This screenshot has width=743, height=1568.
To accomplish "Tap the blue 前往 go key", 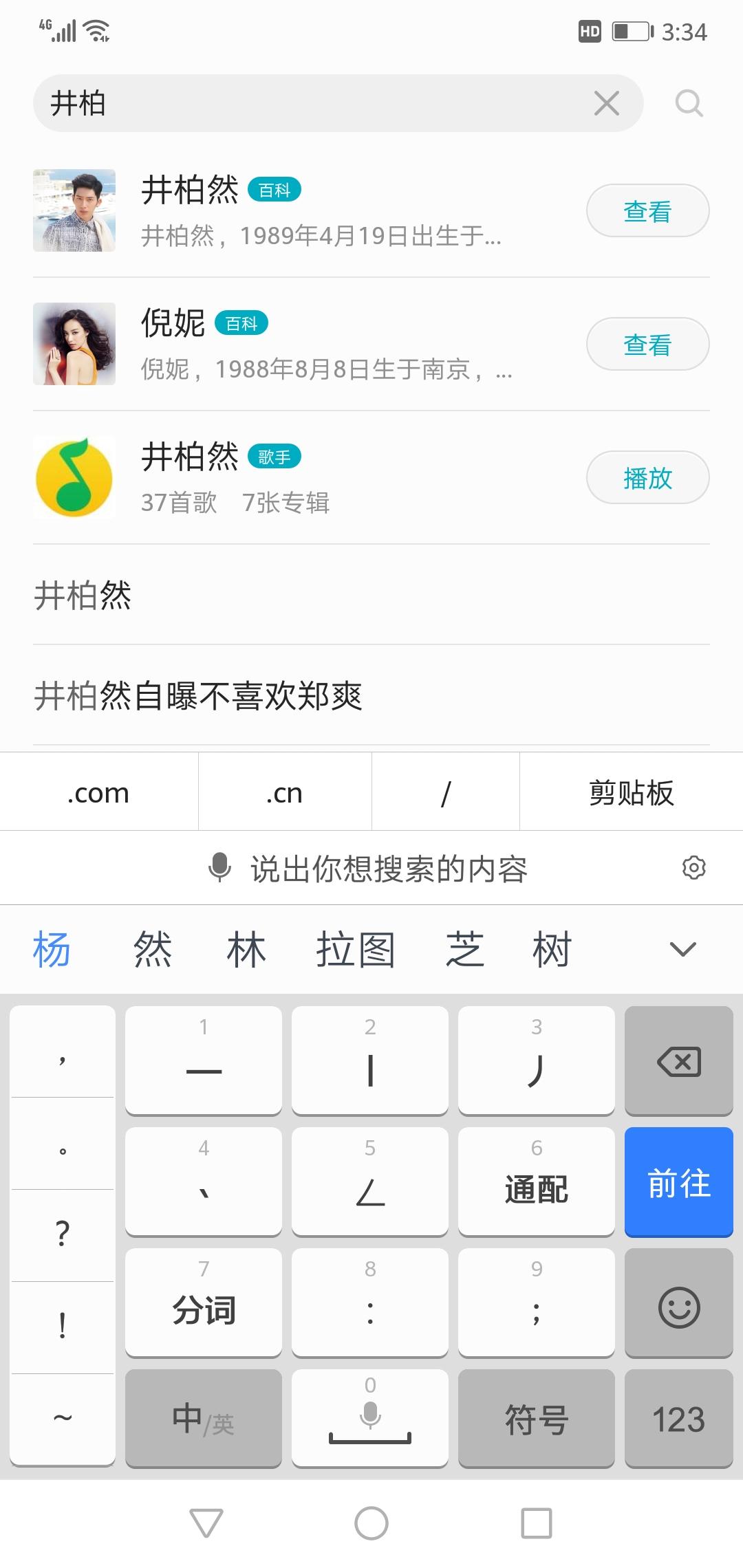I will [x=679, y=1182].
